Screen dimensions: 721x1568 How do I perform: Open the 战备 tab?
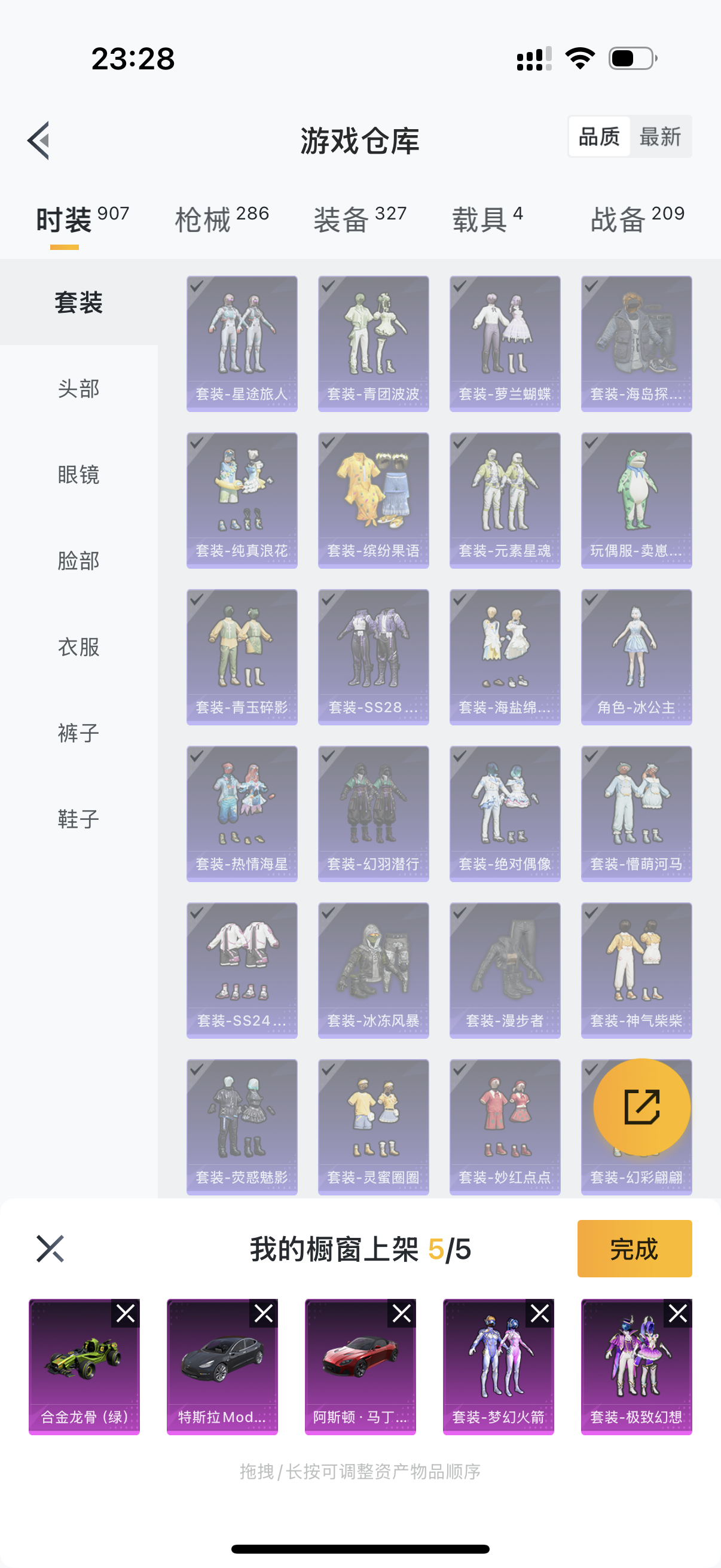tap(637, 219)
